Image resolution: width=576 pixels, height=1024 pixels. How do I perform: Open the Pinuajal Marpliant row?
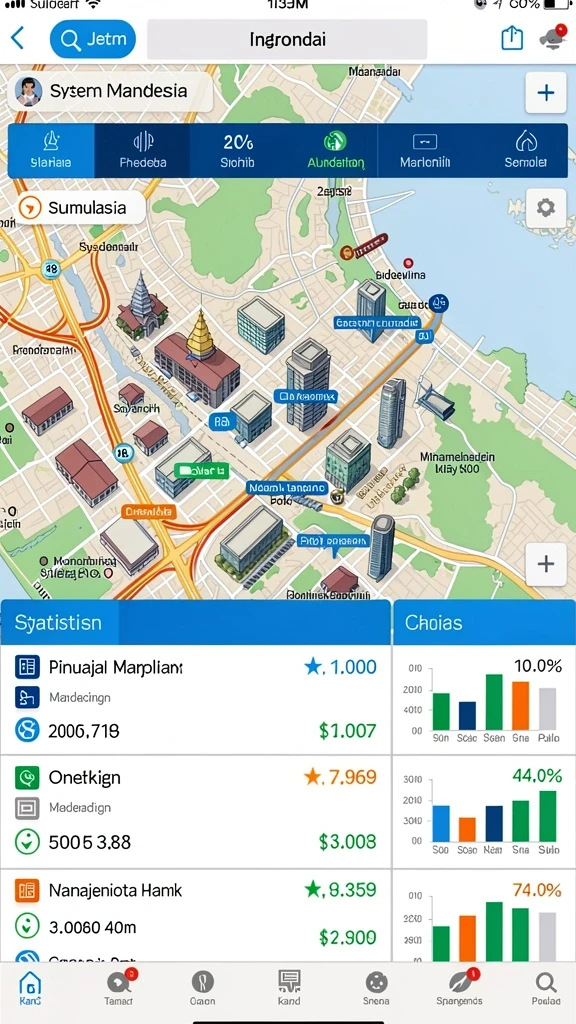tap(195, 699)
